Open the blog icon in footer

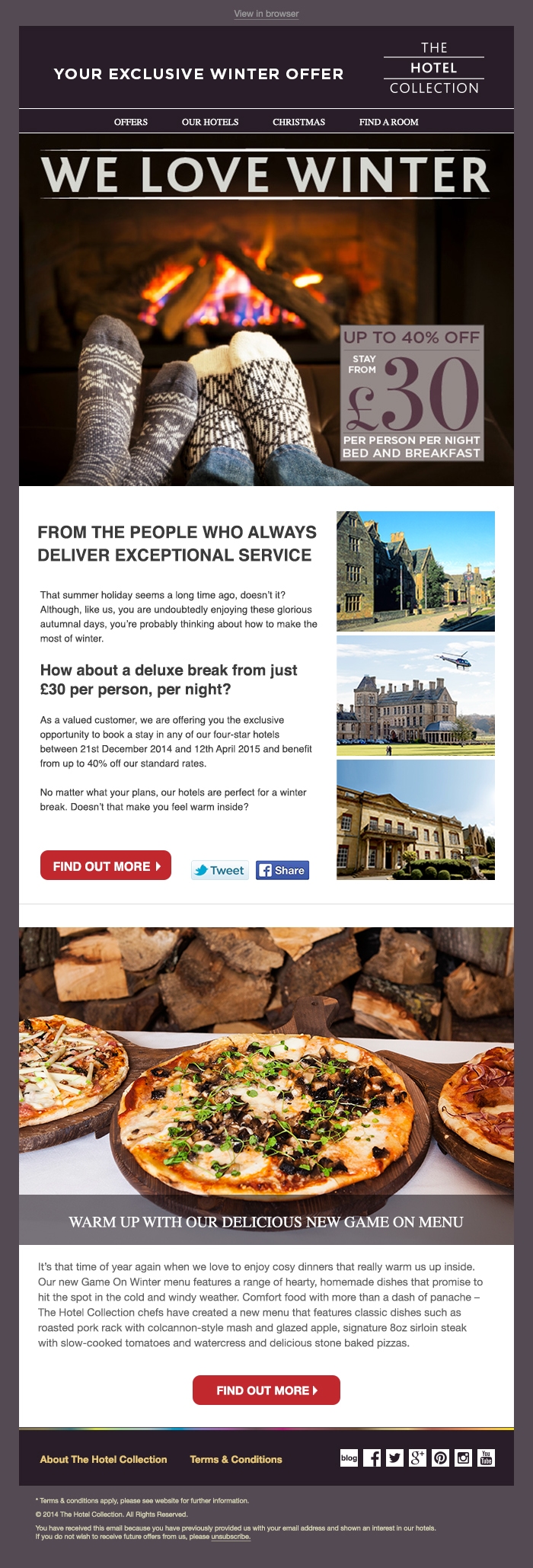tap(349, 1458)
